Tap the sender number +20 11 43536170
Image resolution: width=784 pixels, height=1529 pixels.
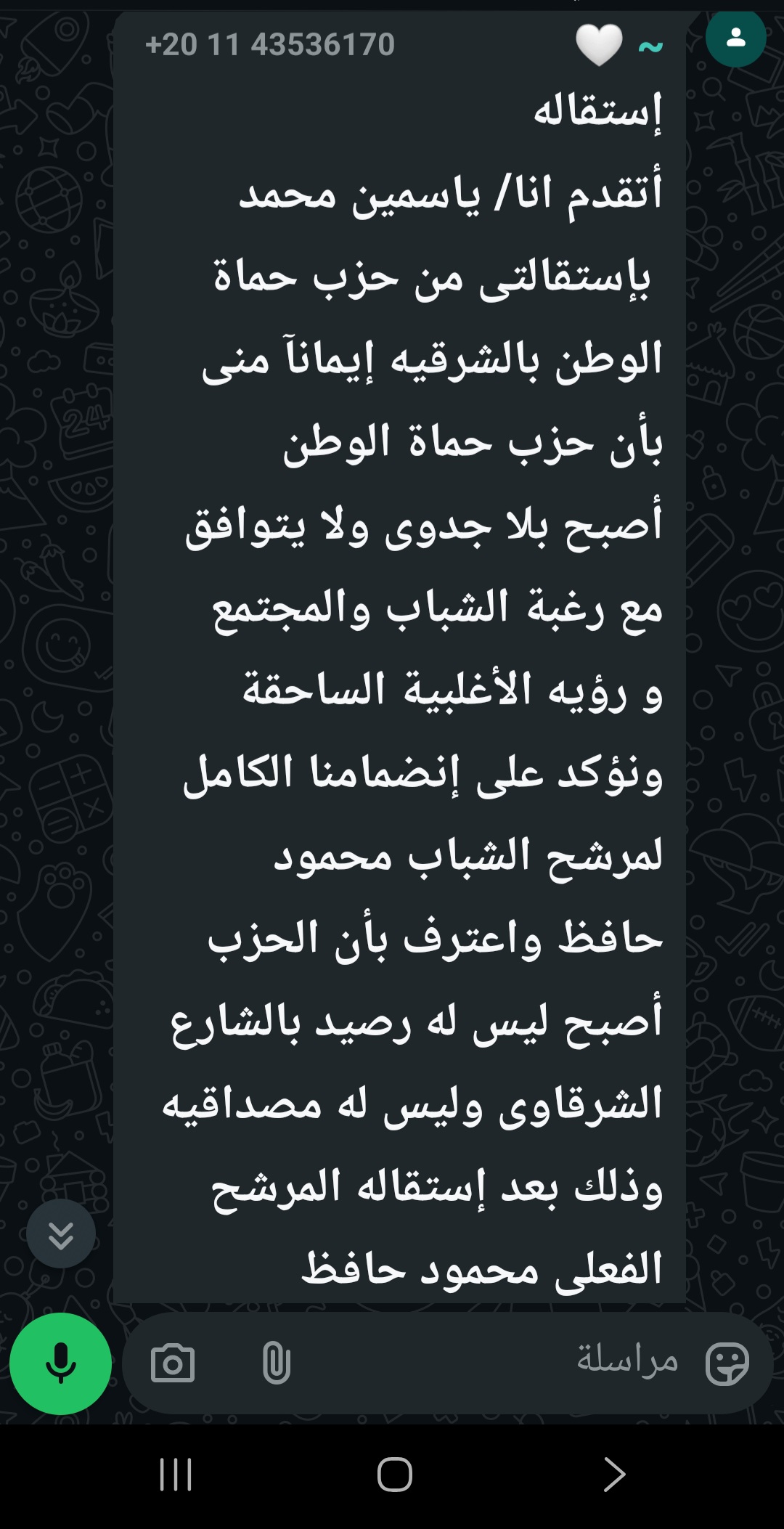pyautogui.click(x=269, y=45)
